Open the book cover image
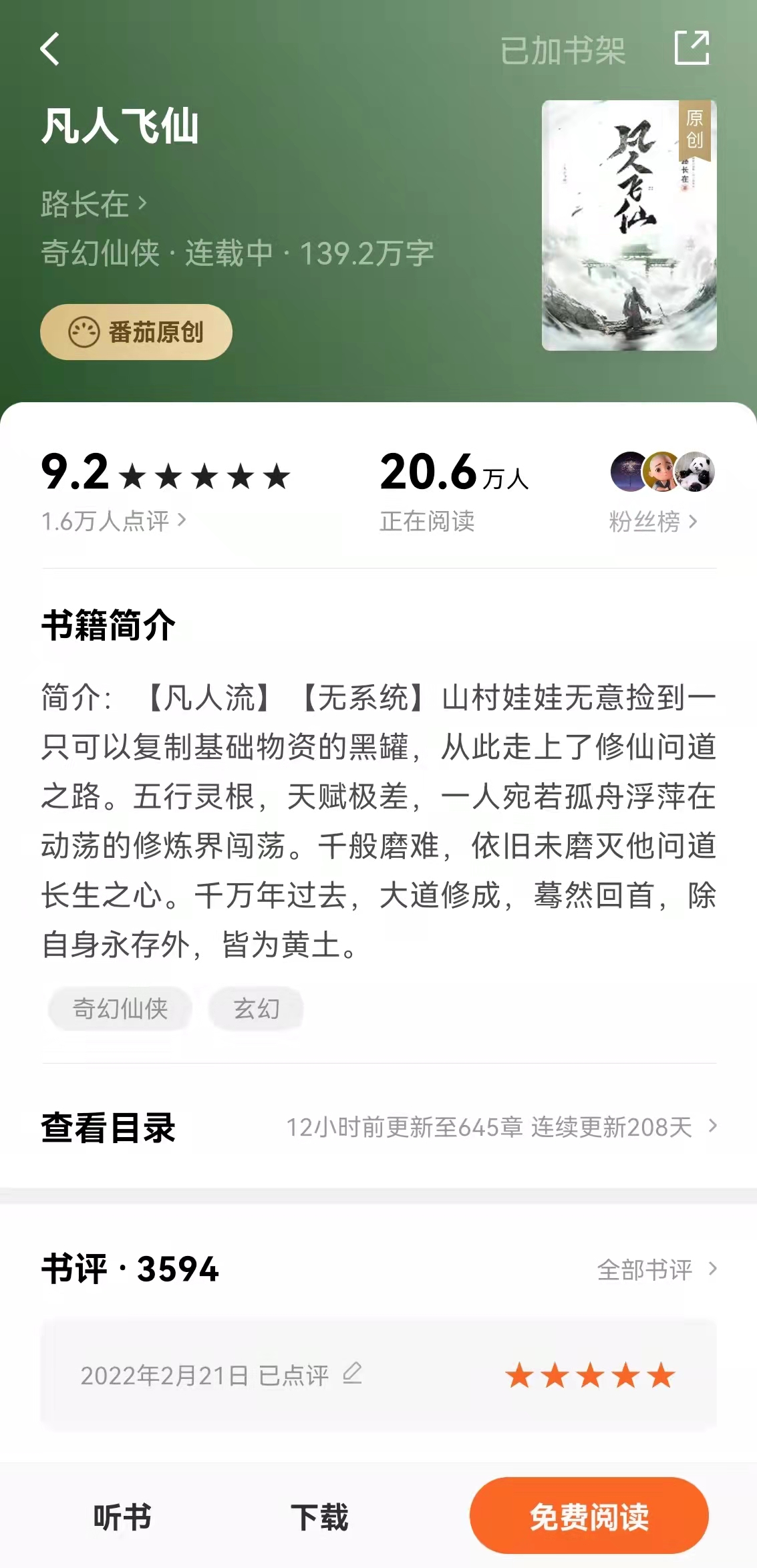The width and height of the screenshot is (757, 1568). click(629, 225)
